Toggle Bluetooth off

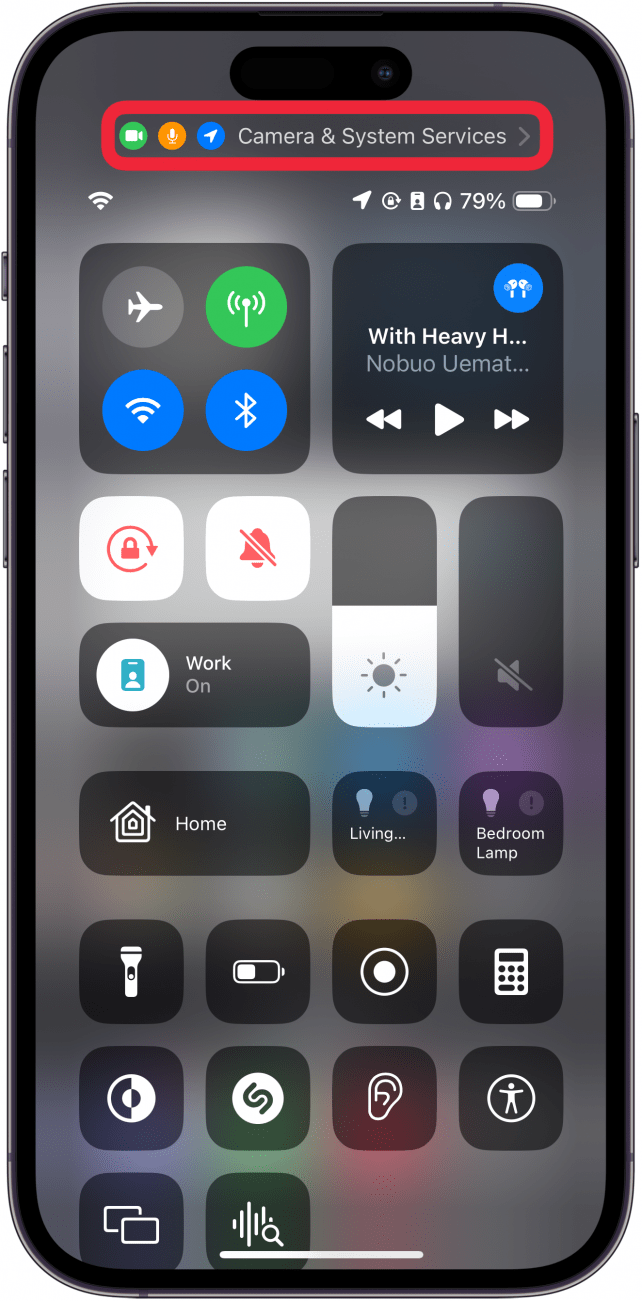246,411
